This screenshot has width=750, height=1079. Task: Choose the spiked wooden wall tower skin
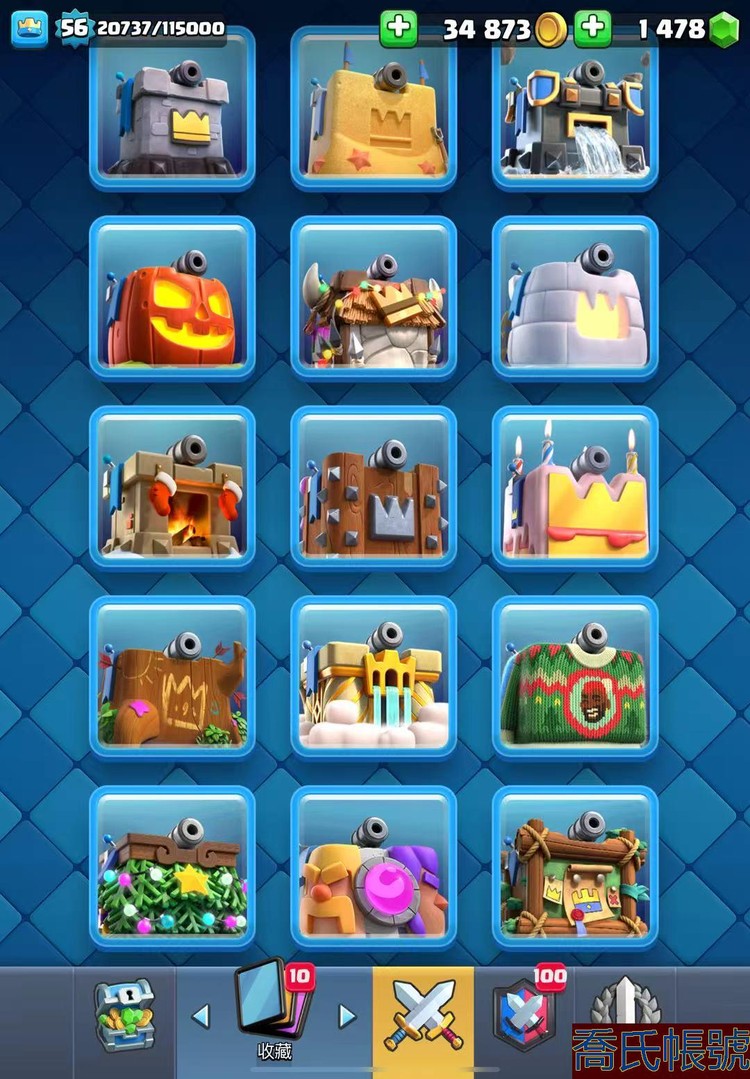point(373,488)
